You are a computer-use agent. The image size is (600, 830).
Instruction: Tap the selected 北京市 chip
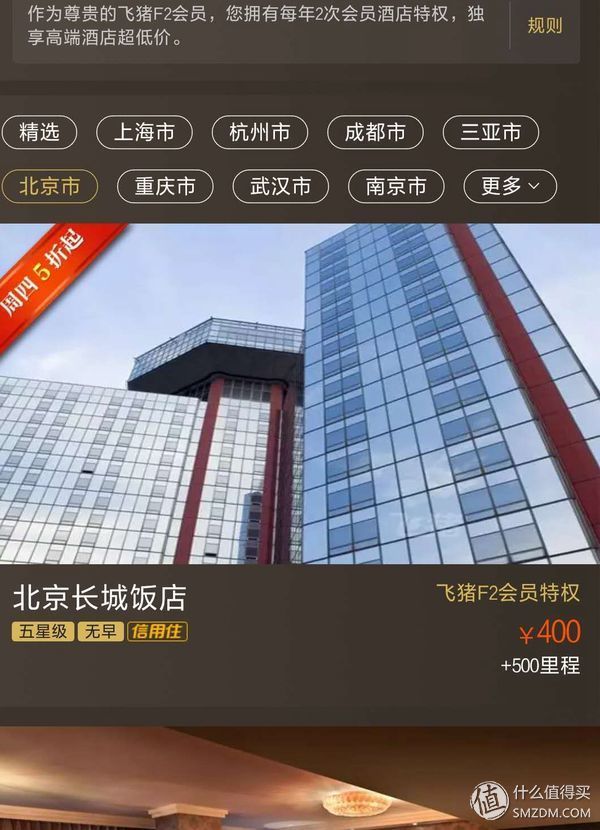[x=50, y=186]
